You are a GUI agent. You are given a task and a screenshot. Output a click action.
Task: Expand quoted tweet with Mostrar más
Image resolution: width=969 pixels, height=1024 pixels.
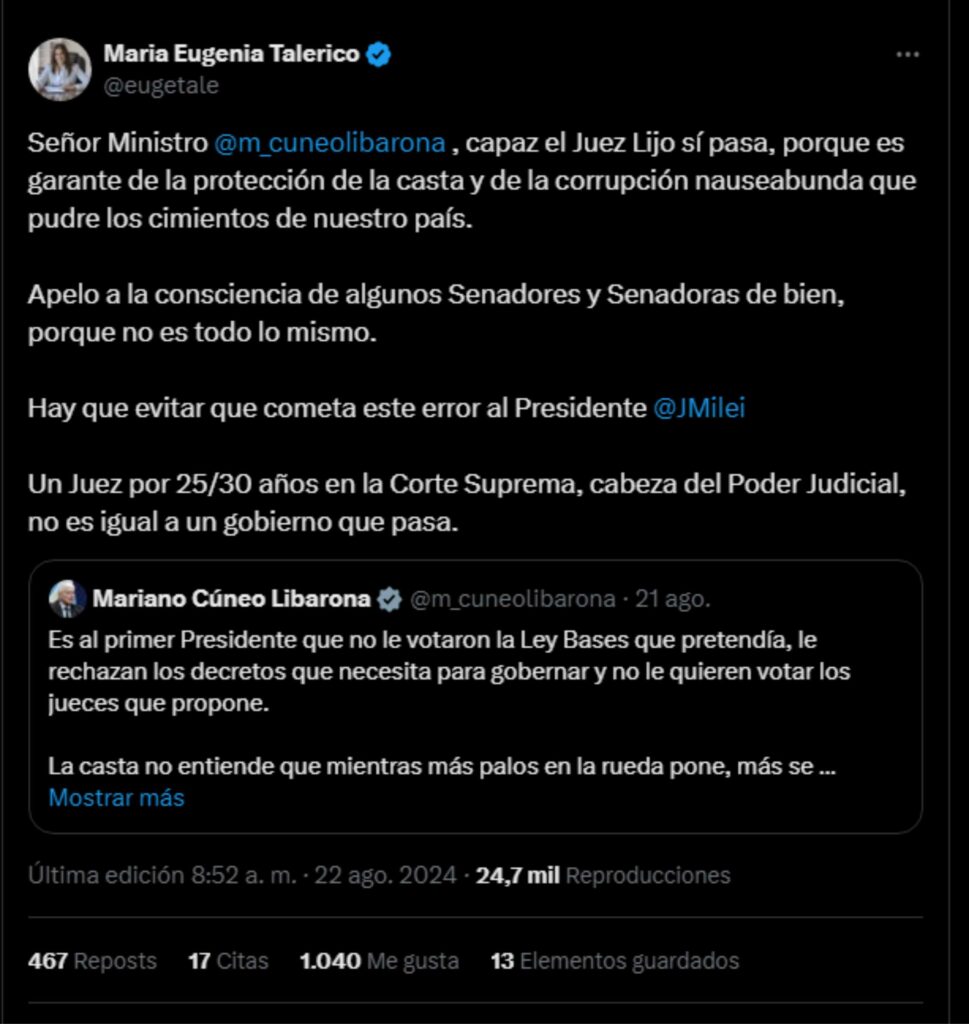(x=116, y=797)
